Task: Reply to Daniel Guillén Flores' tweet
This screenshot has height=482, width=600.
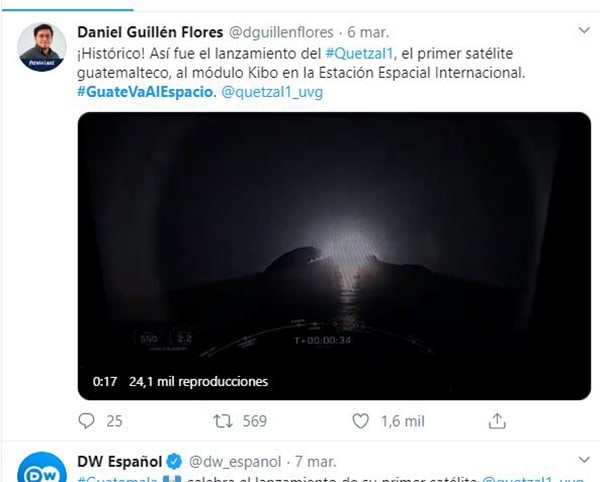Action: (x=87, y=421)
